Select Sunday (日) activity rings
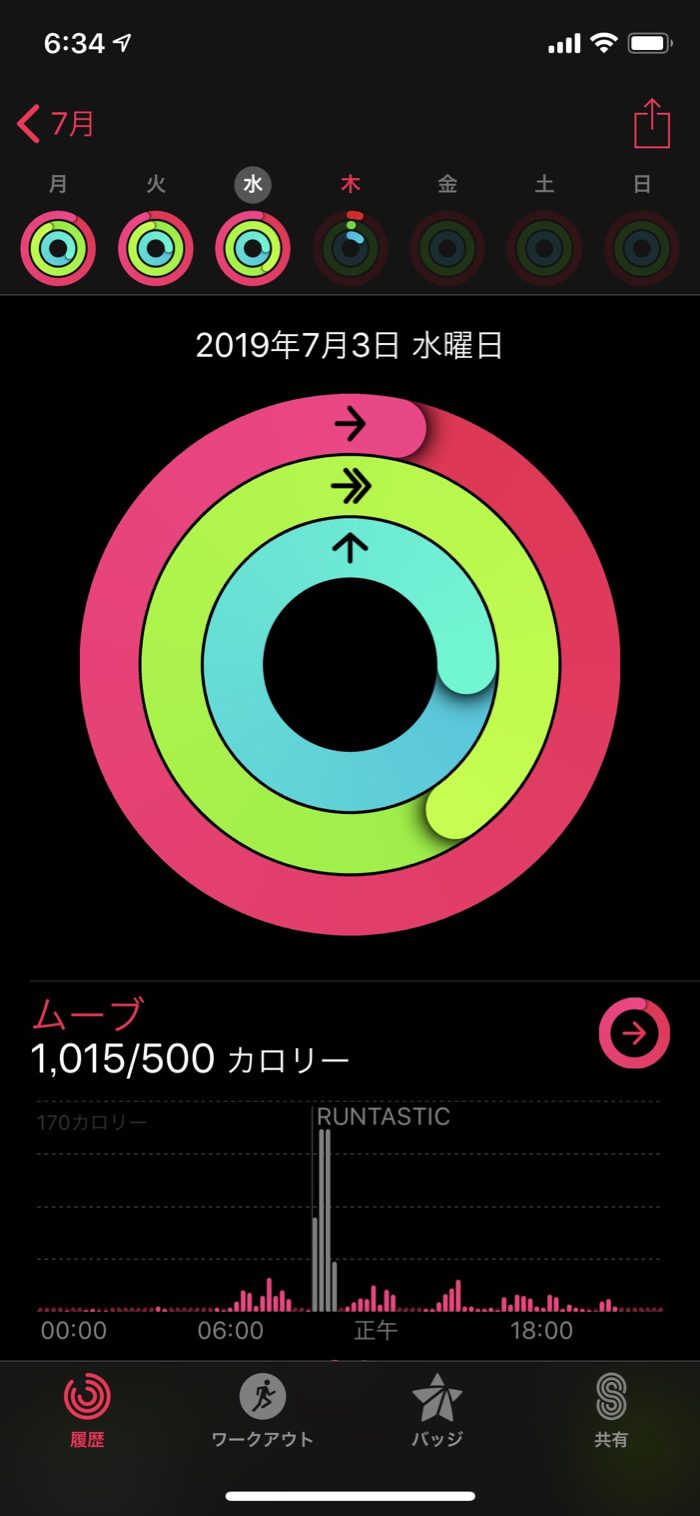 (642, 248)
